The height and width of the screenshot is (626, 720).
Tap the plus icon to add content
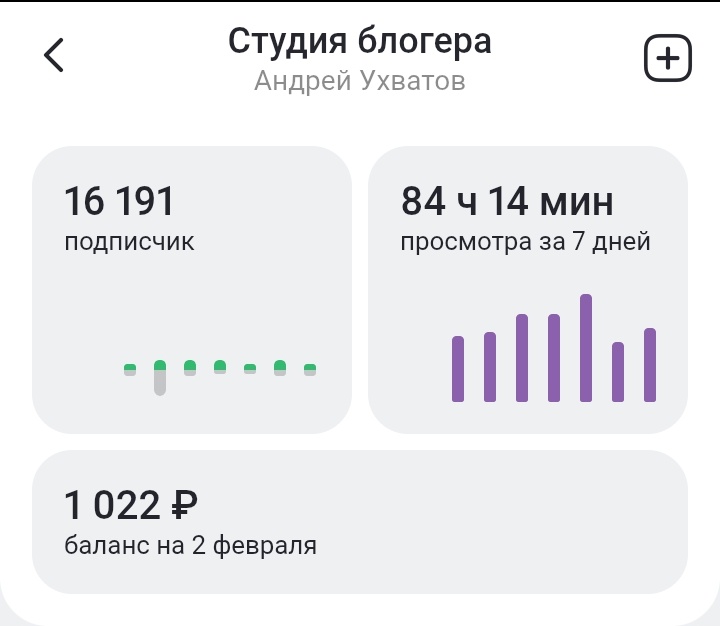point(668,58)
